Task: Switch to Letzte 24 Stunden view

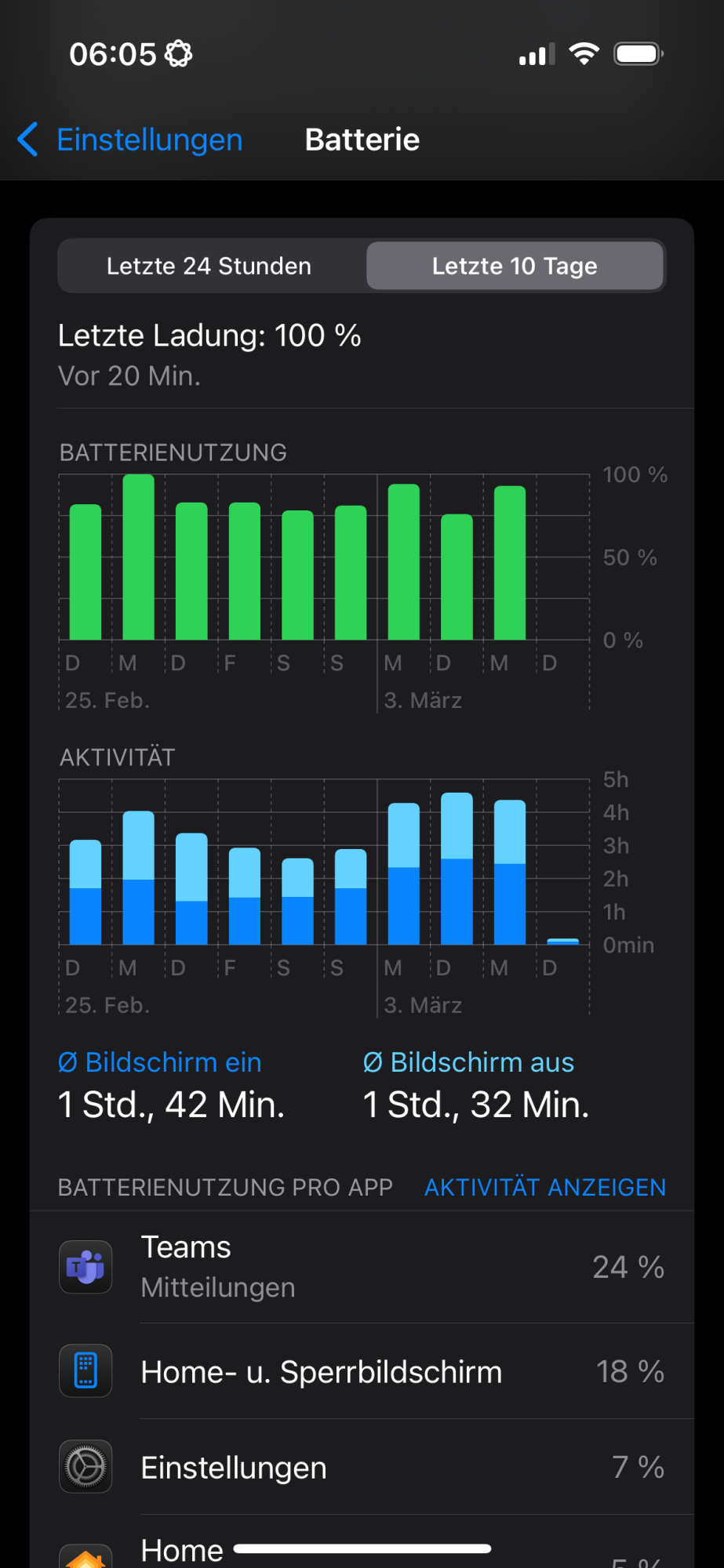Action: pyautogui.click(x=209, y=267)
